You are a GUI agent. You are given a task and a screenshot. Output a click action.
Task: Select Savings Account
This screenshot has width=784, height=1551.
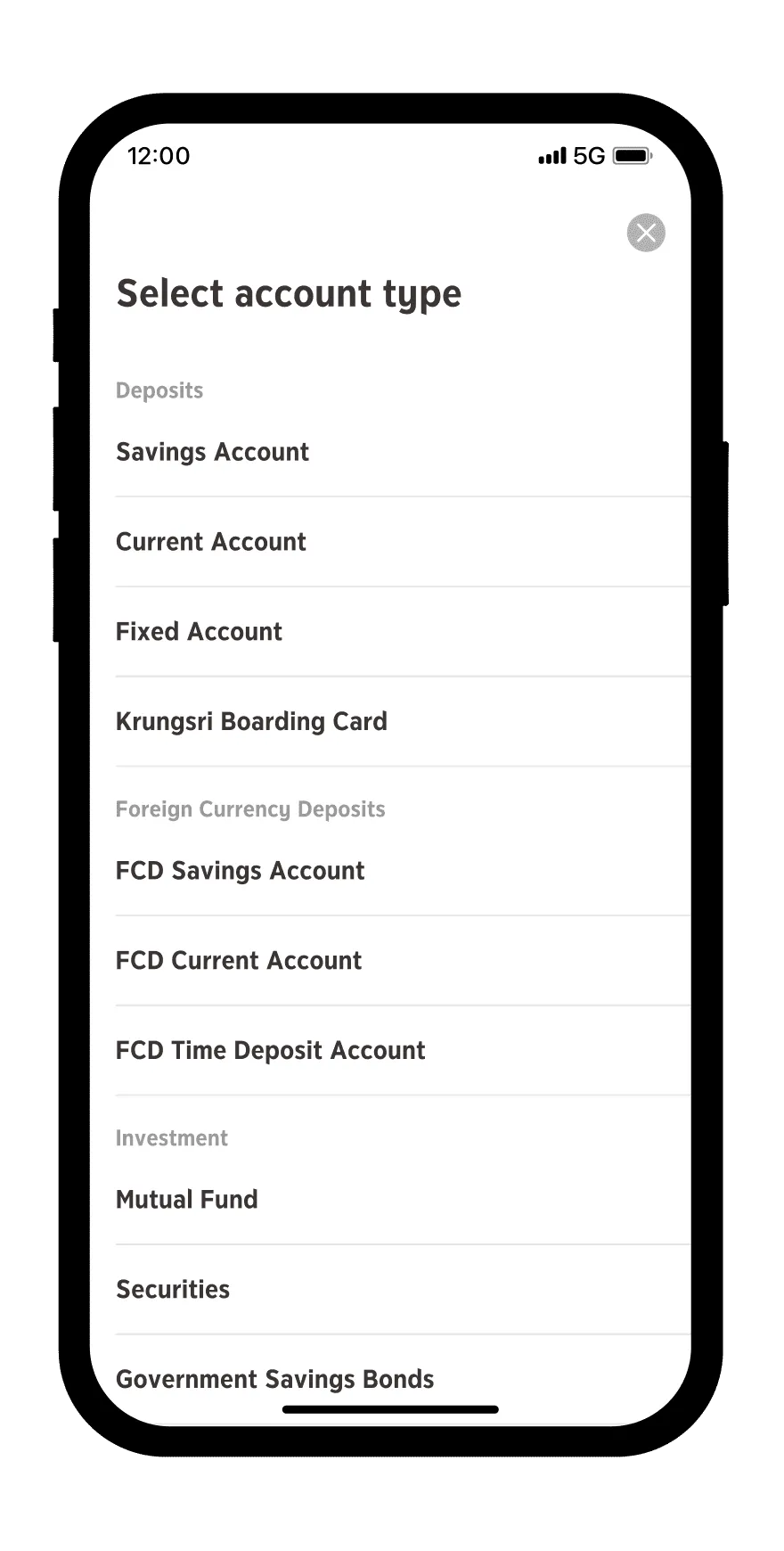click(x=213, y=452)
